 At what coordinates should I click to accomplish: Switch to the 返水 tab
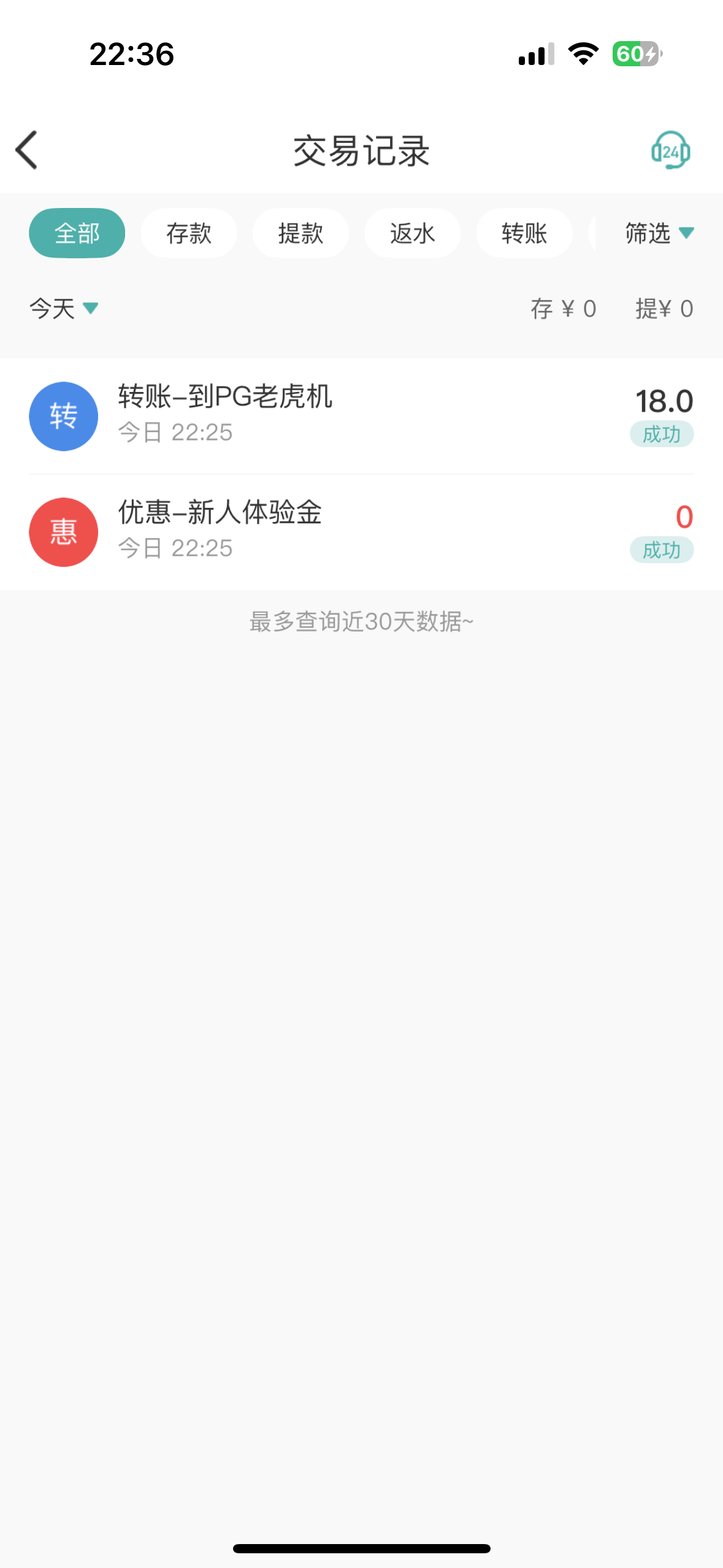click(412, 233)
